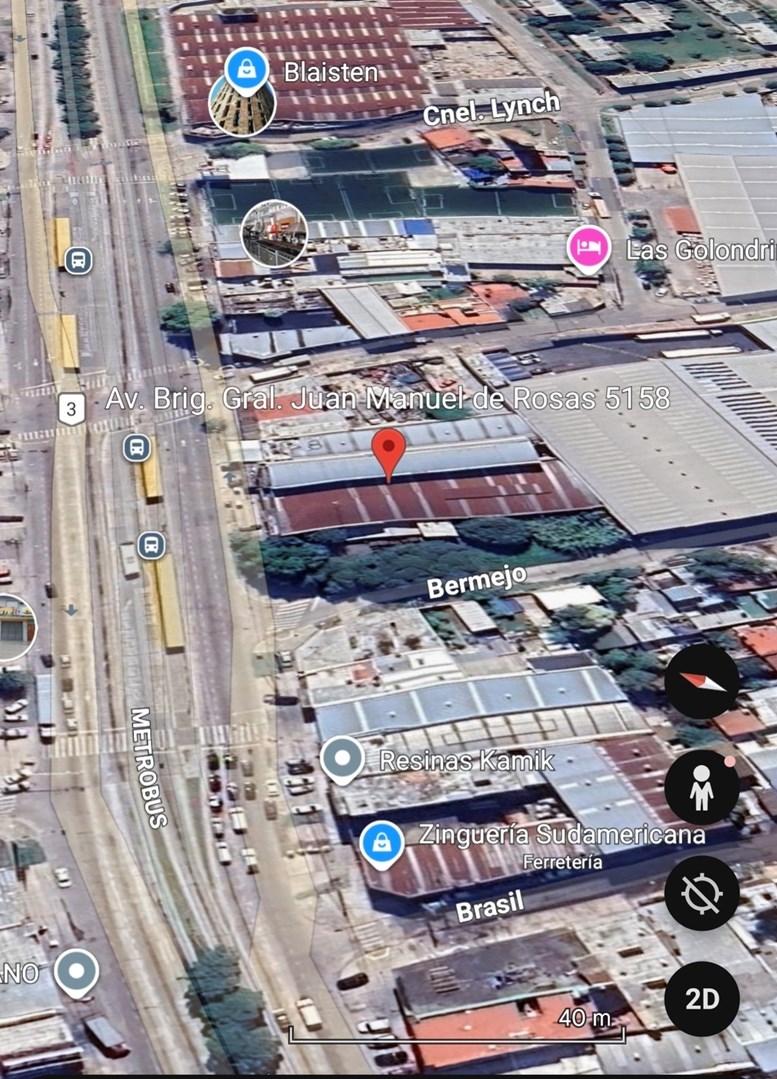Open the Las Golondrinas lodging marker
The height and width of the screenshot is (1079, 777).
pos(588,248)
